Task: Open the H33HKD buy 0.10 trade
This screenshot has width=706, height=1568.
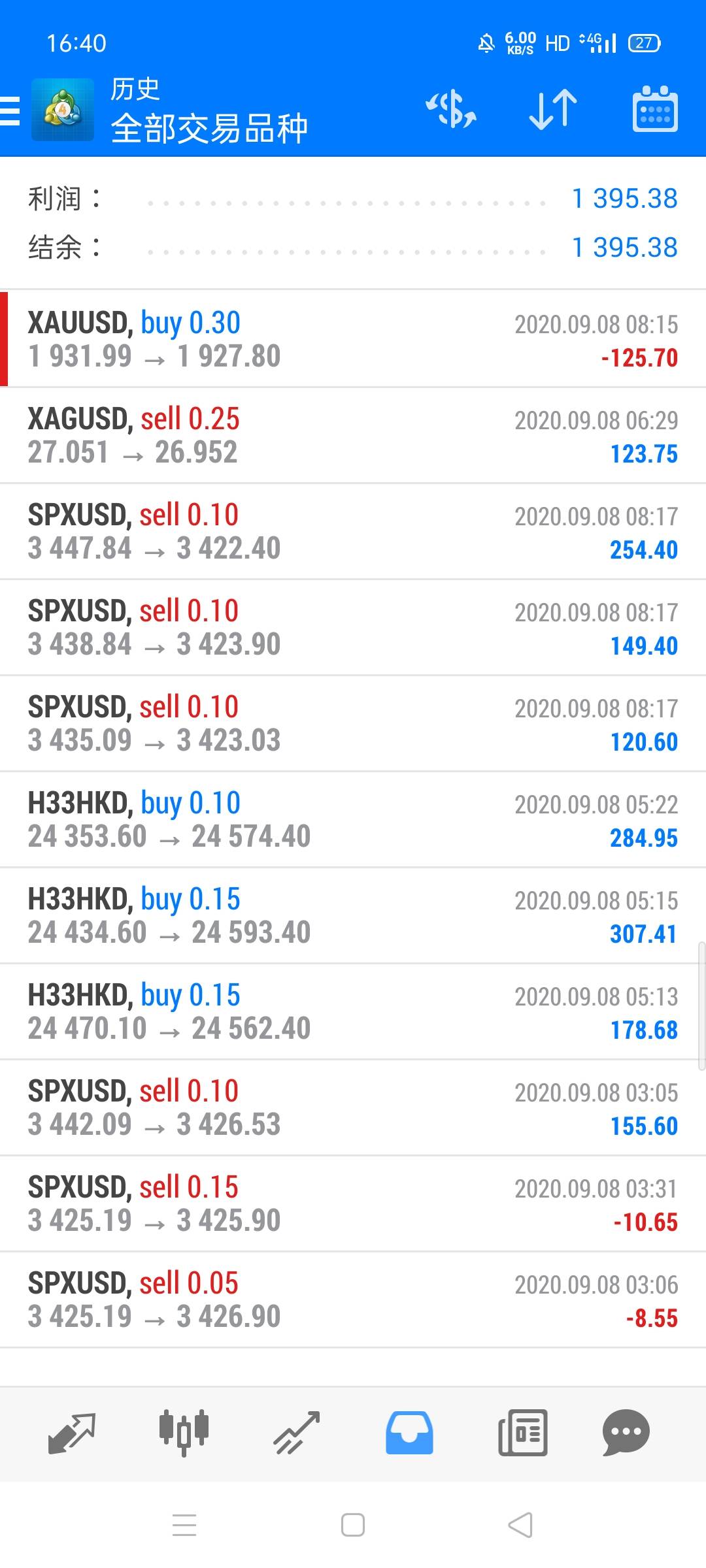Action: pyautogui.click(x=353, y=819)
